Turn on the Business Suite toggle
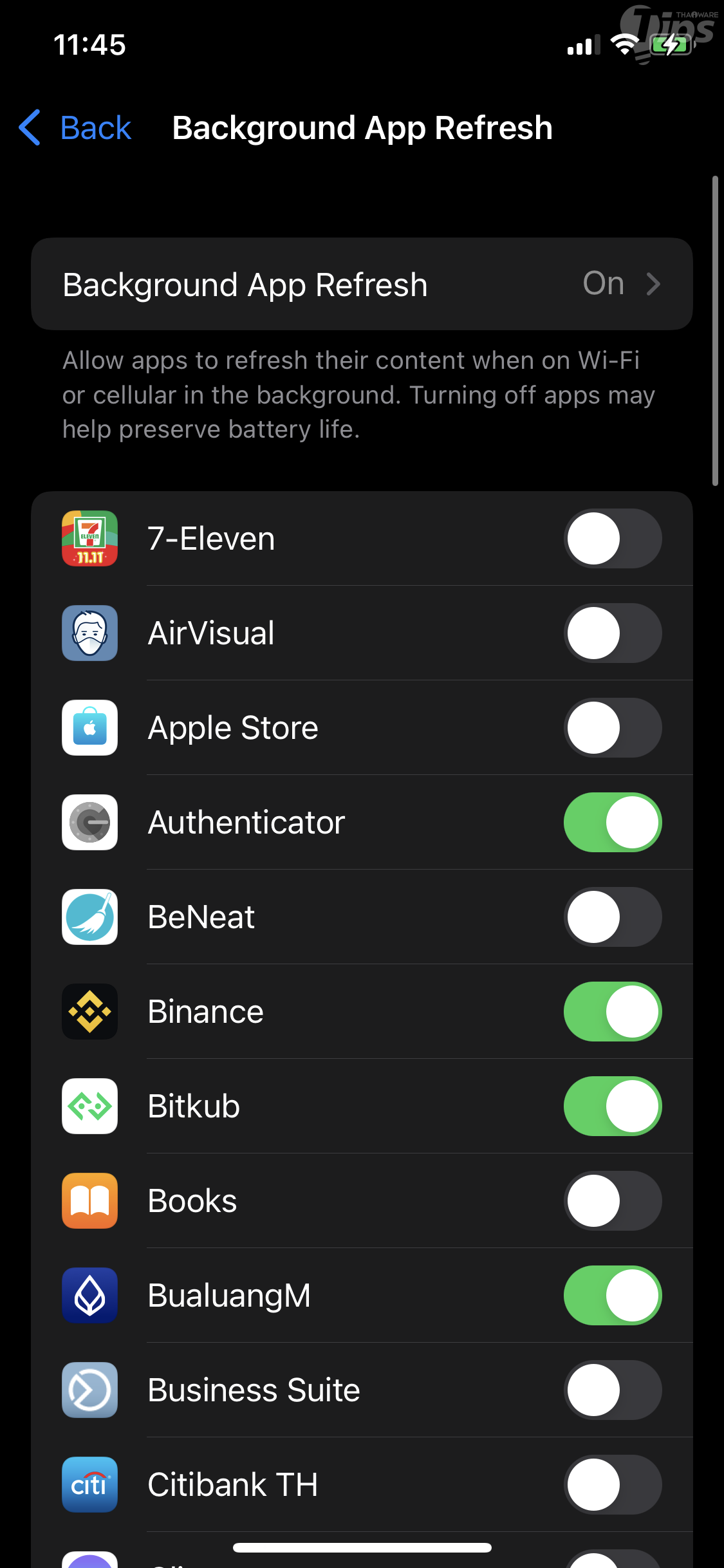The image size is (724, 1568). click(612, 1390)
